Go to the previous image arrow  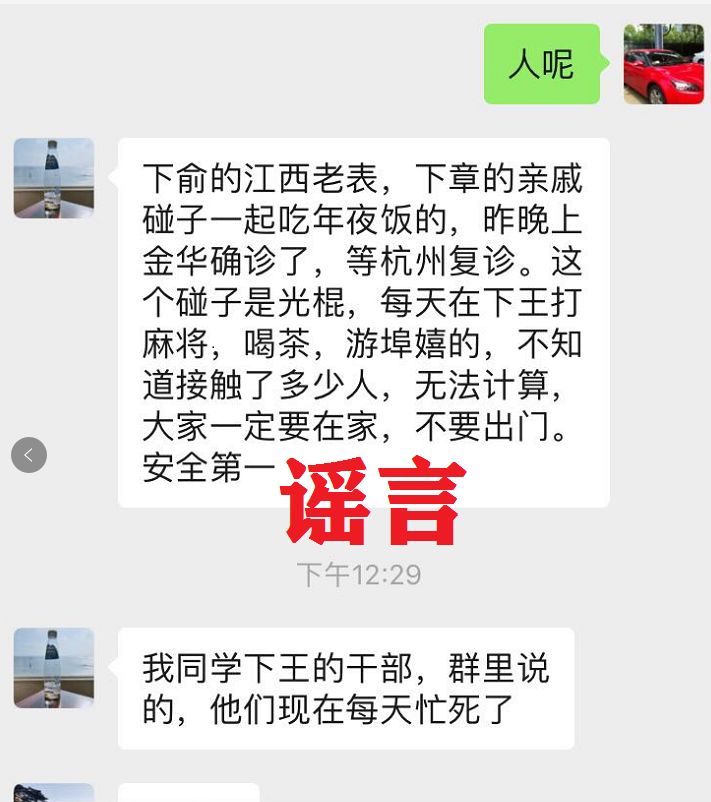point(29,455)
